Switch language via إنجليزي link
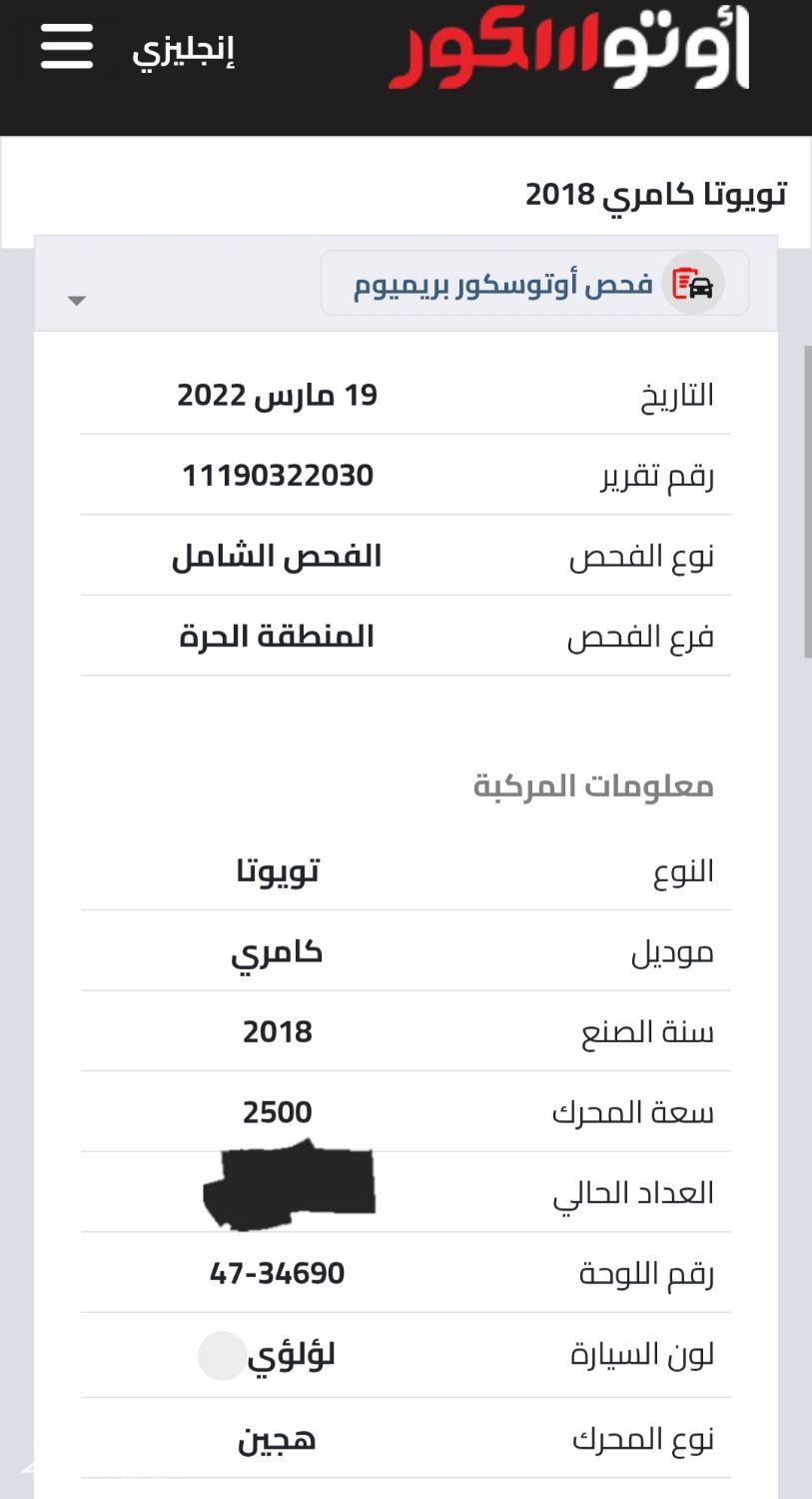The image size is (812, 1499). (183, 50)
